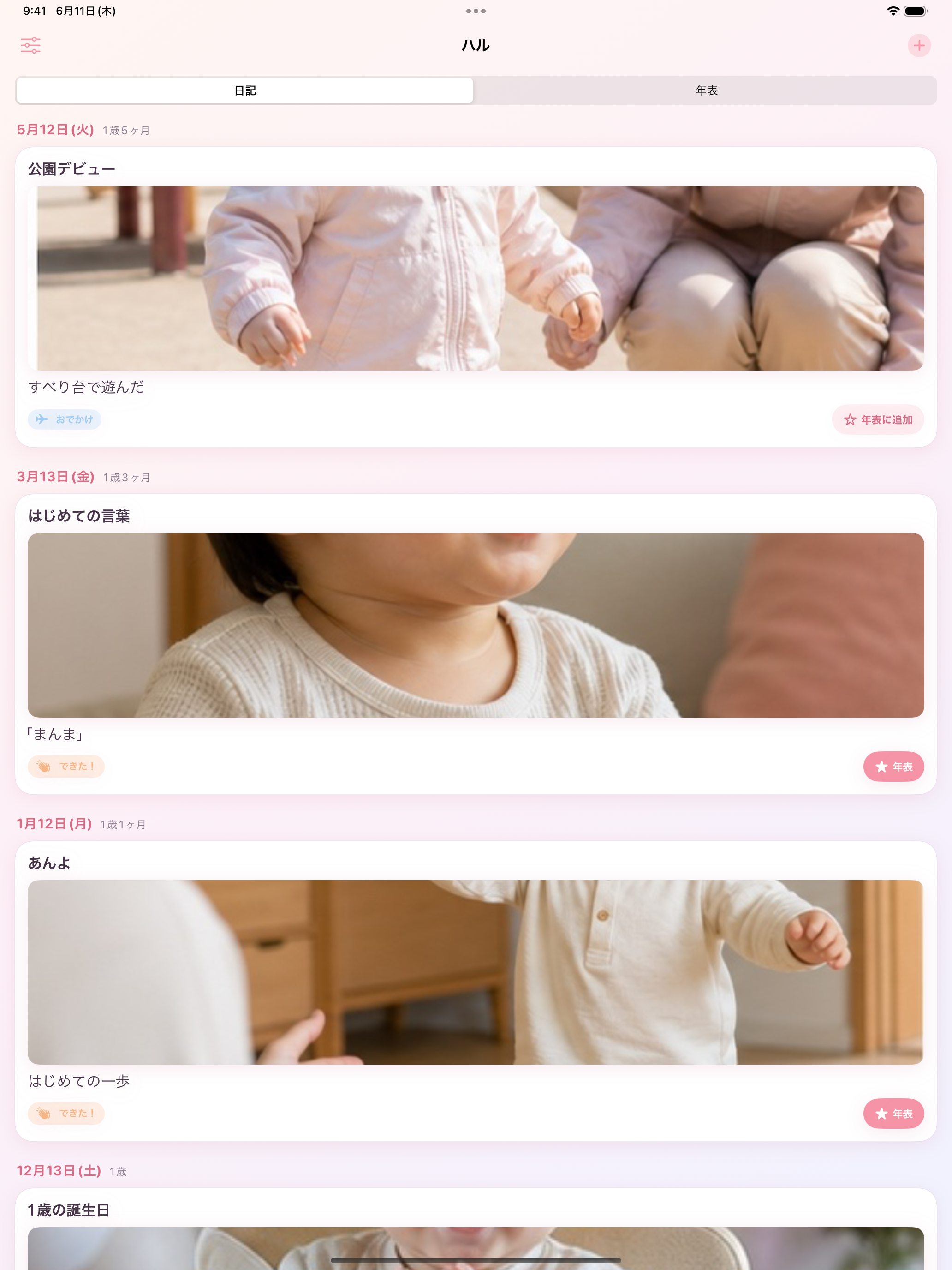Screen dimensions: 952x1270
Task: Switch to the 年表 tab
Action: tap(706, 90)
